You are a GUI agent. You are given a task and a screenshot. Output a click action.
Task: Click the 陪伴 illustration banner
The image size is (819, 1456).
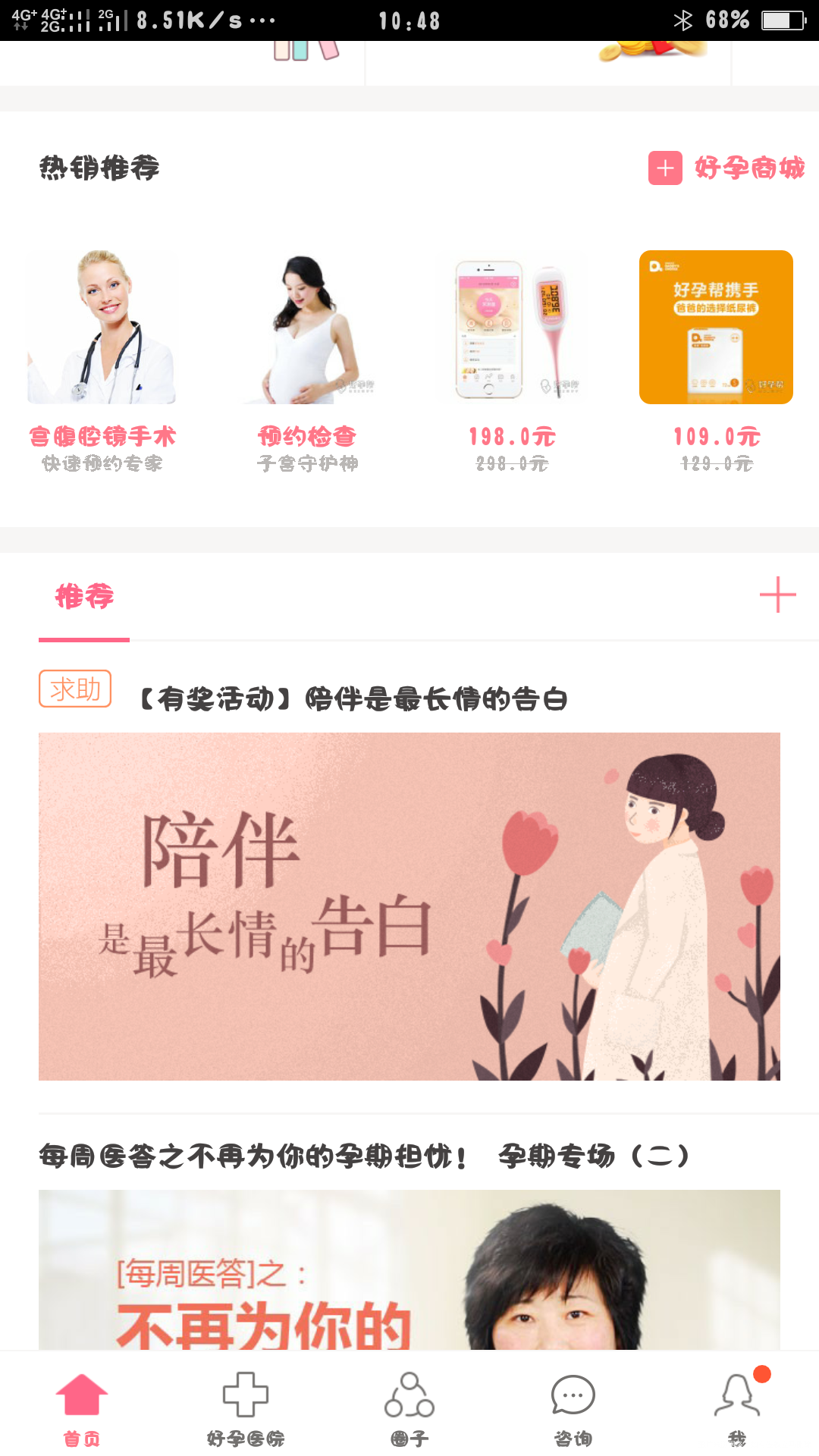click(x=409, y=906)
